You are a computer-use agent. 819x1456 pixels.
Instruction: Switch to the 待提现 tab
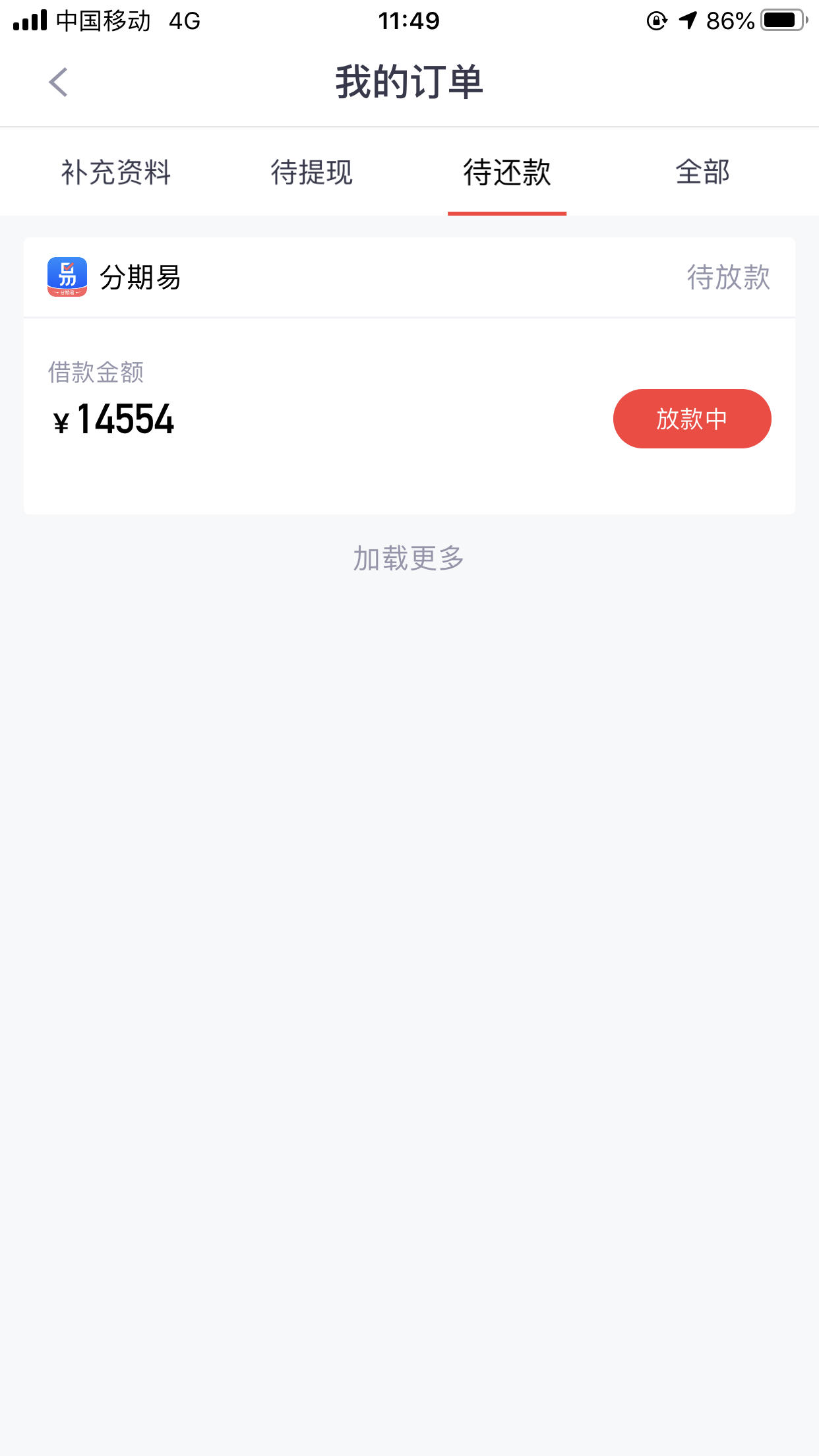(312, 173)
